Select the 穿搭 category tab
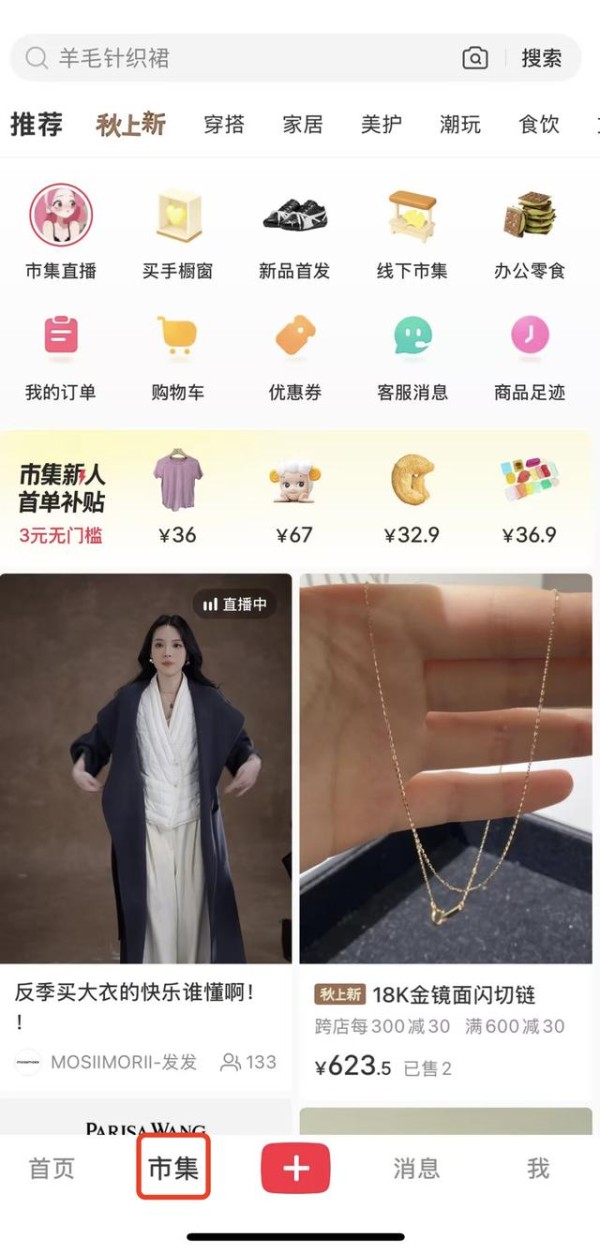600x1253 pixels. [224, 125]
